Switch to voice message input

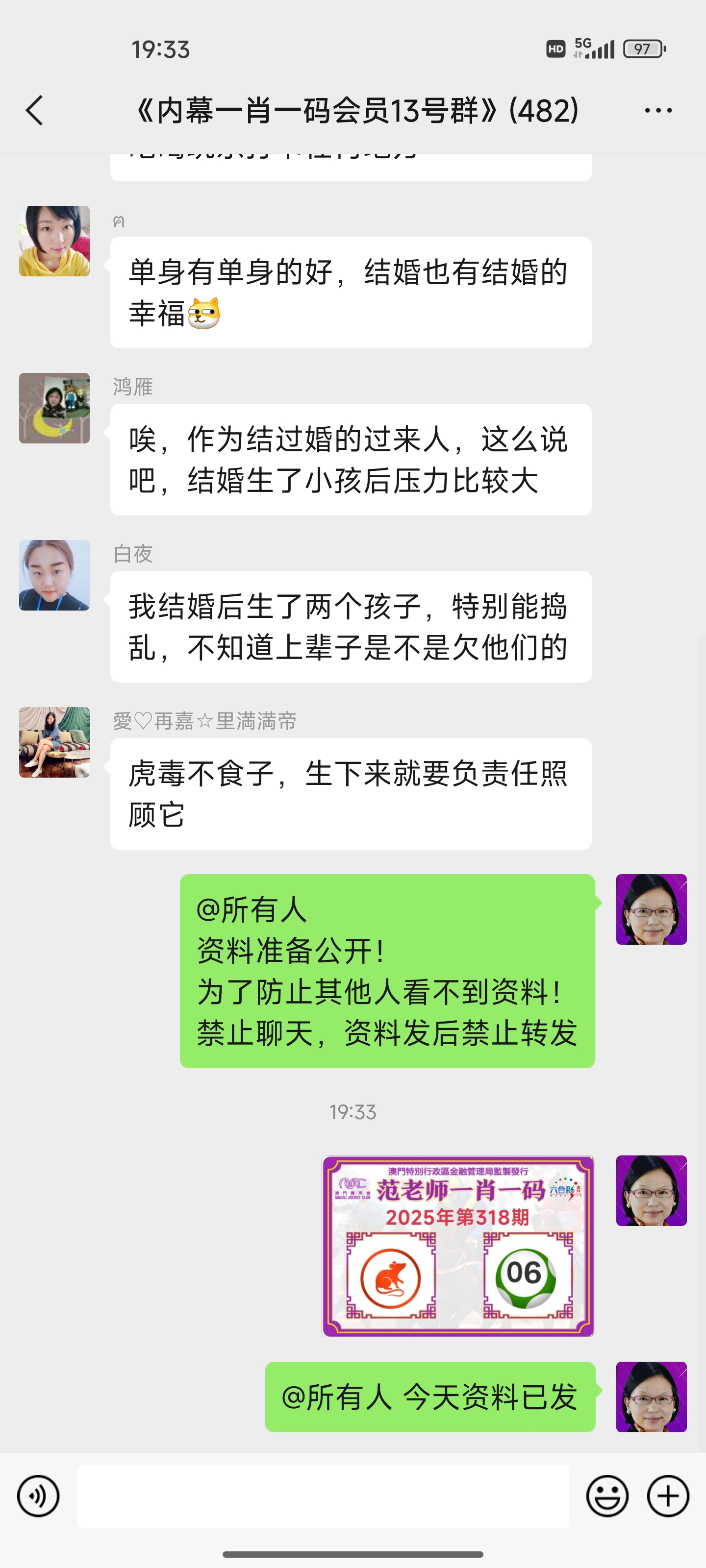pyautogui.click(x=38, y=1496)
